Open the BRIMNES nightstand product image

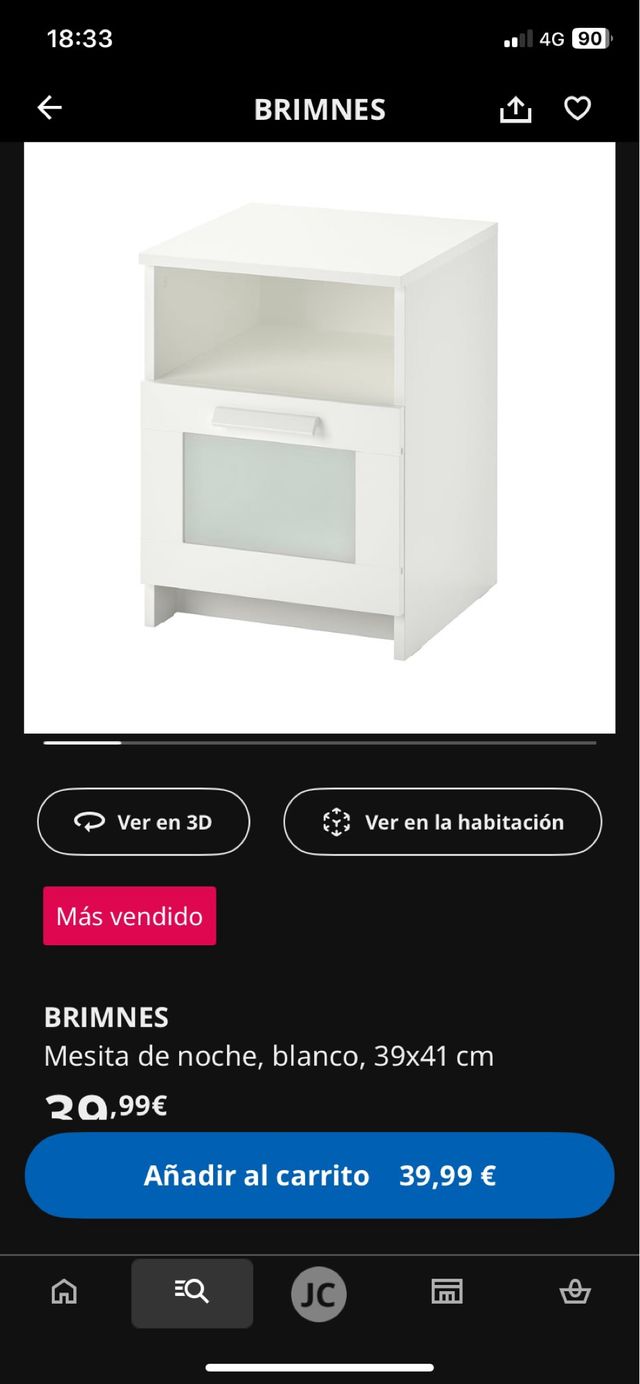[319, 437]
